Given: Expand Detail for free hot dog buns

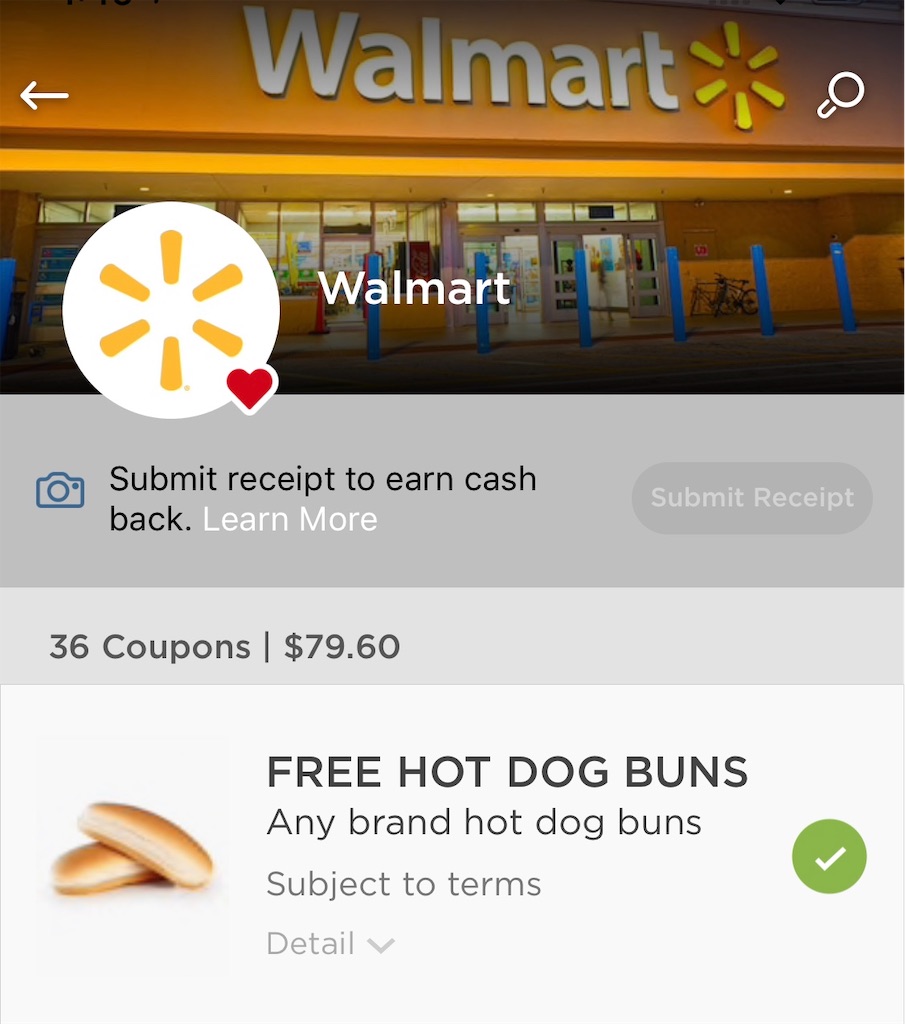Looking at the screenshot, I should pyautogui.click(x=330, y=944).
